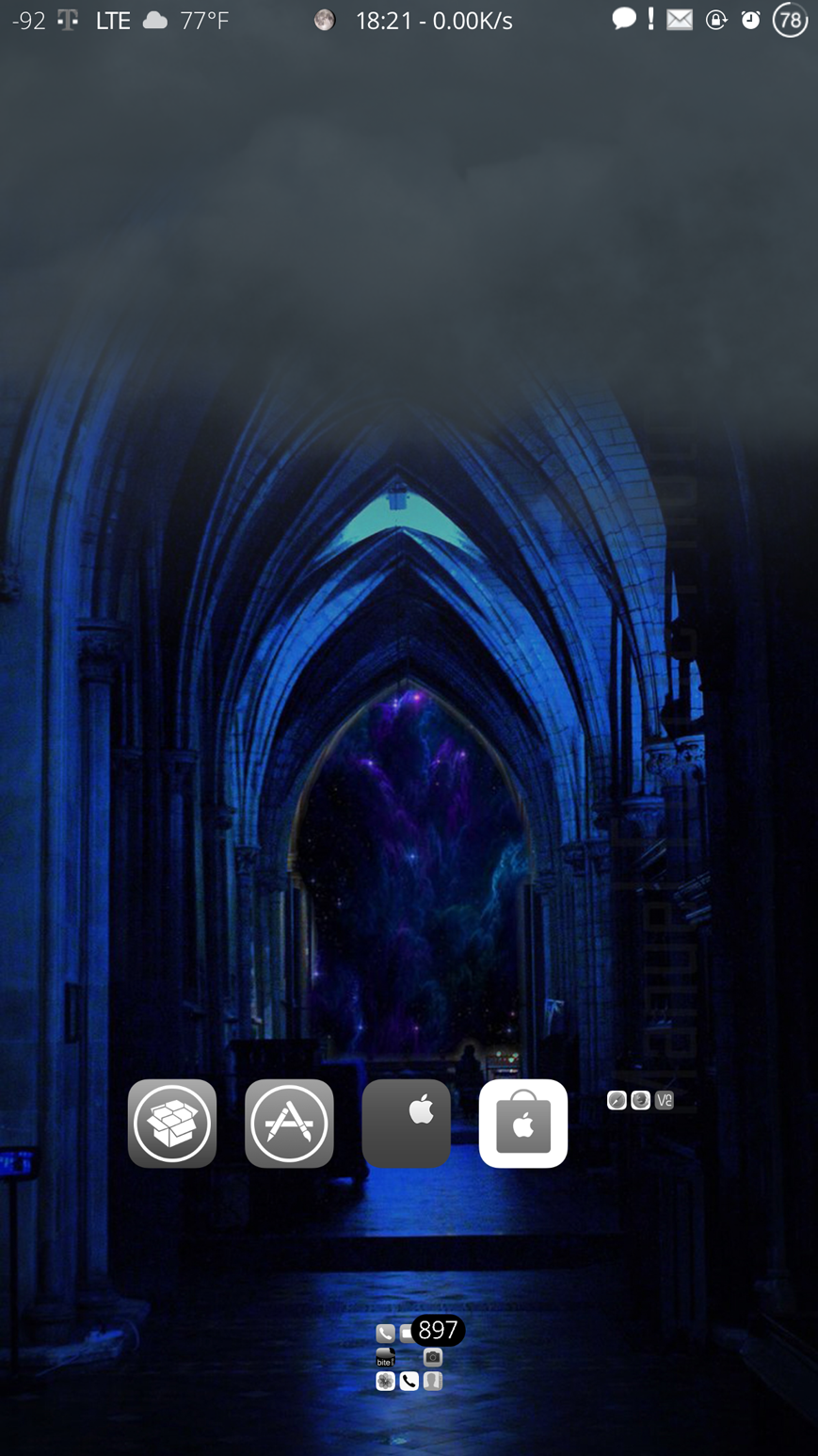Image resolution: width=818 pixels, height=1456 pixels.
Task: Open the dark gray Apple logo app
Action: click(x=406, y=1124)
